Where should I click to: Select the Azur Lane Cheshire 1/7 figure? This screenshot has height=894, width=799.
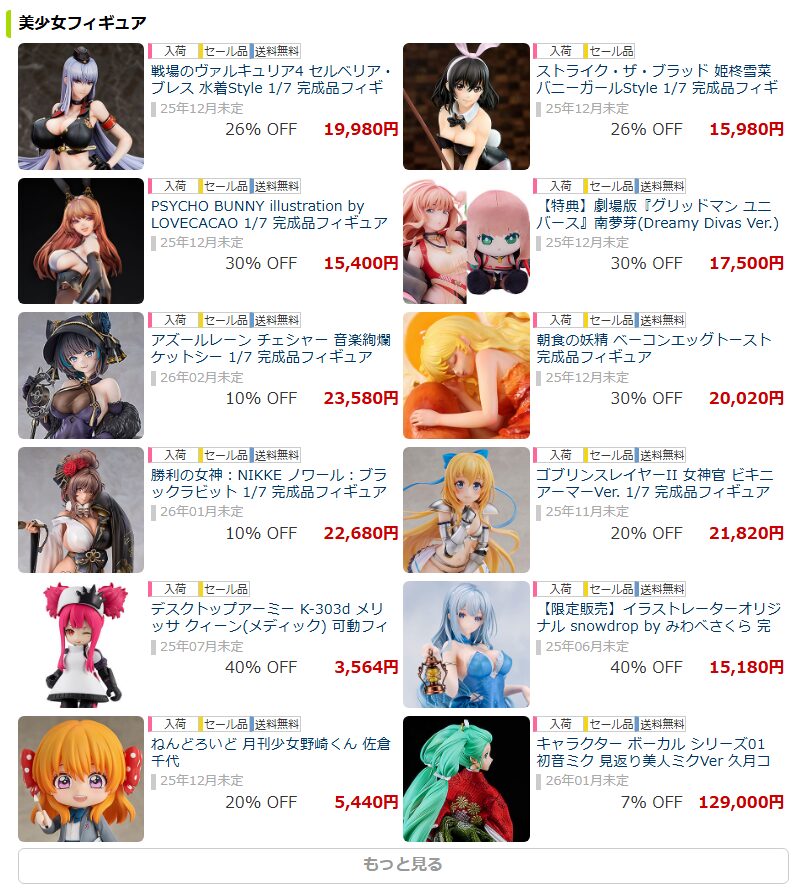point(270,348)
